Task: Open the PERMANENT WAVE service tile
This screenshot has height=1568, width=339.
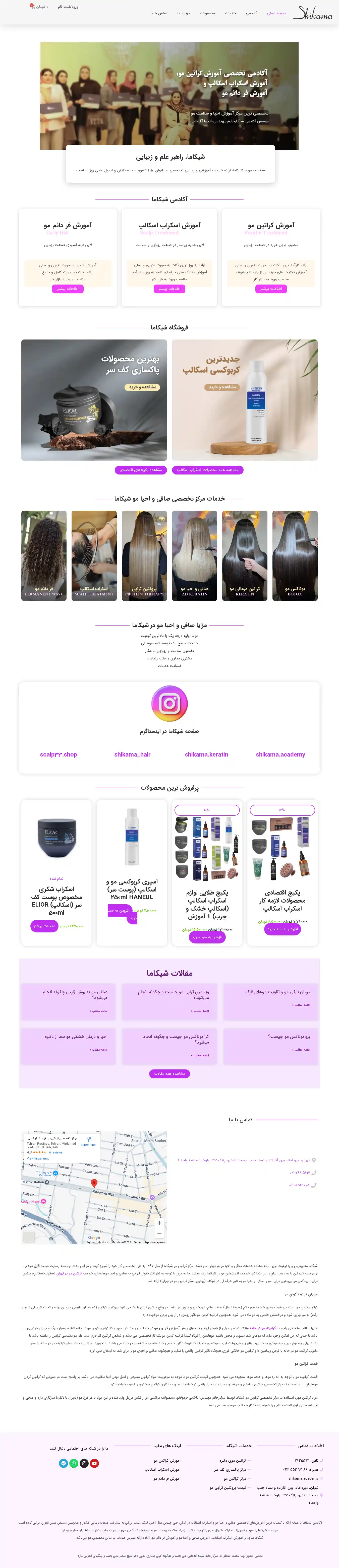Action: (x=44, y=555)
